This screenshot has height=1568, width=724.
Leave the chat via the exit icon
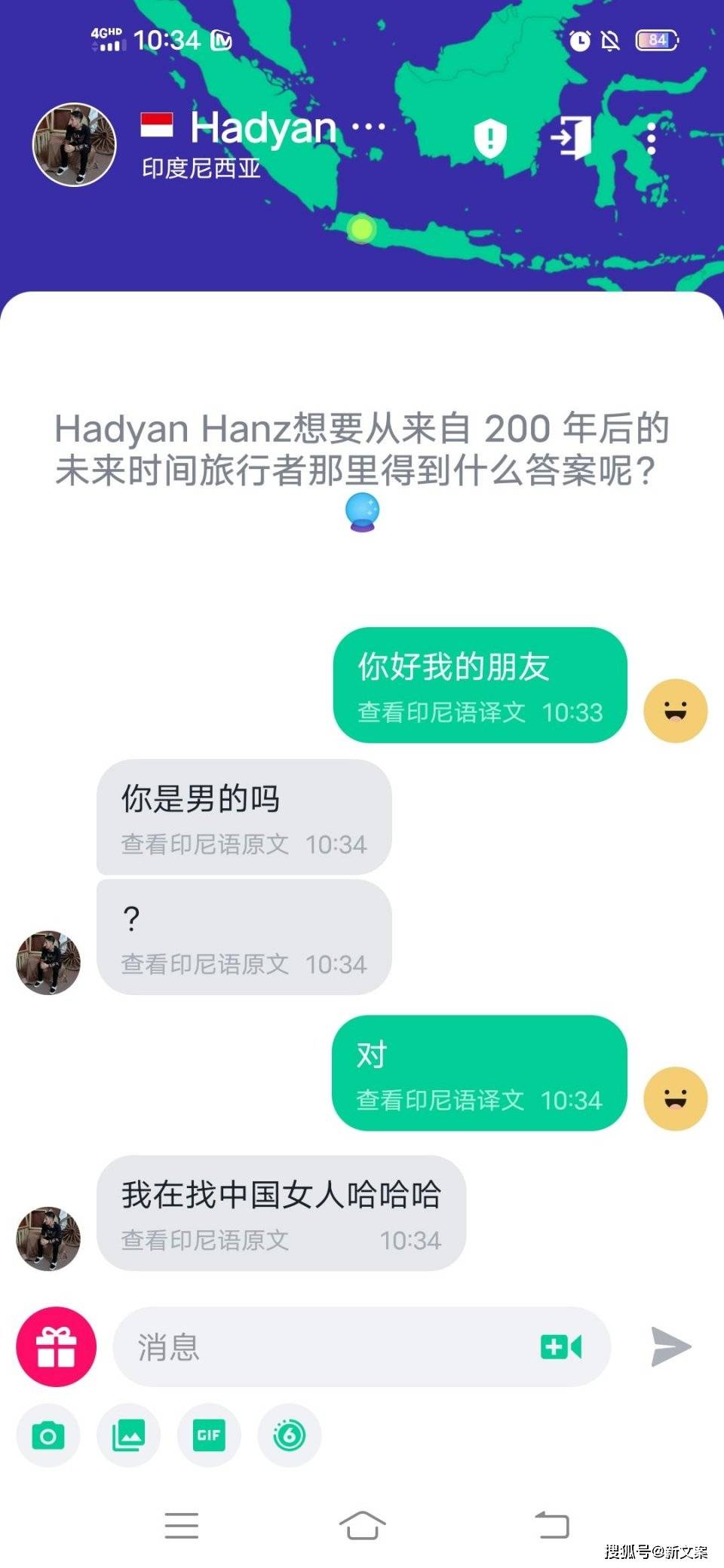[570, 138]
